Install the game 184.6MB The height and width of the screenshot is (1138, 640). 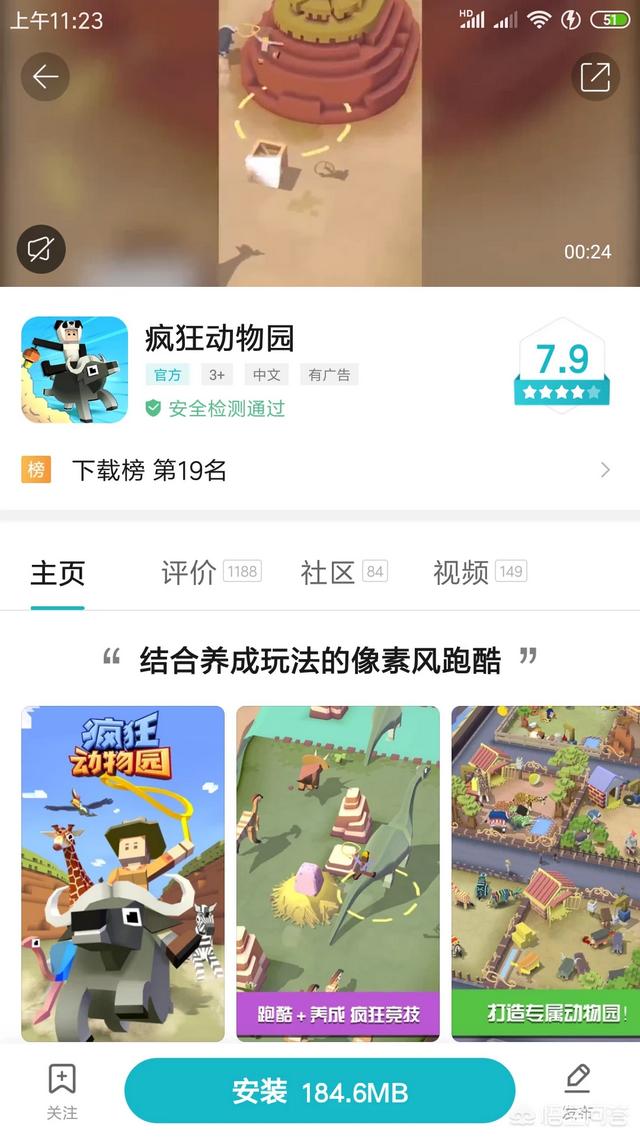(320, 1092)
